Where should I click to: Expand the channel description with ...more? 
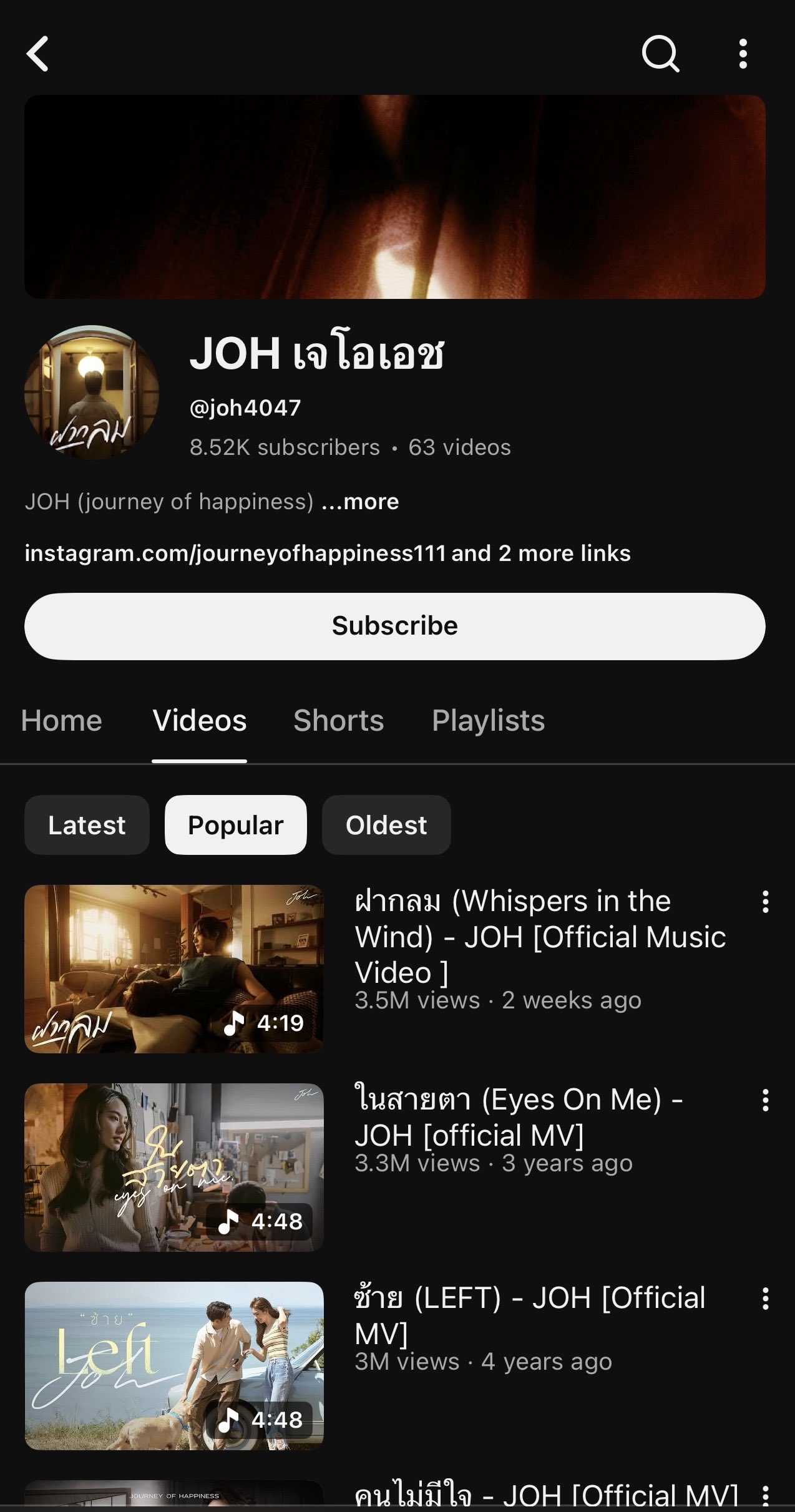pyautogui.click(x=360, y=502)
